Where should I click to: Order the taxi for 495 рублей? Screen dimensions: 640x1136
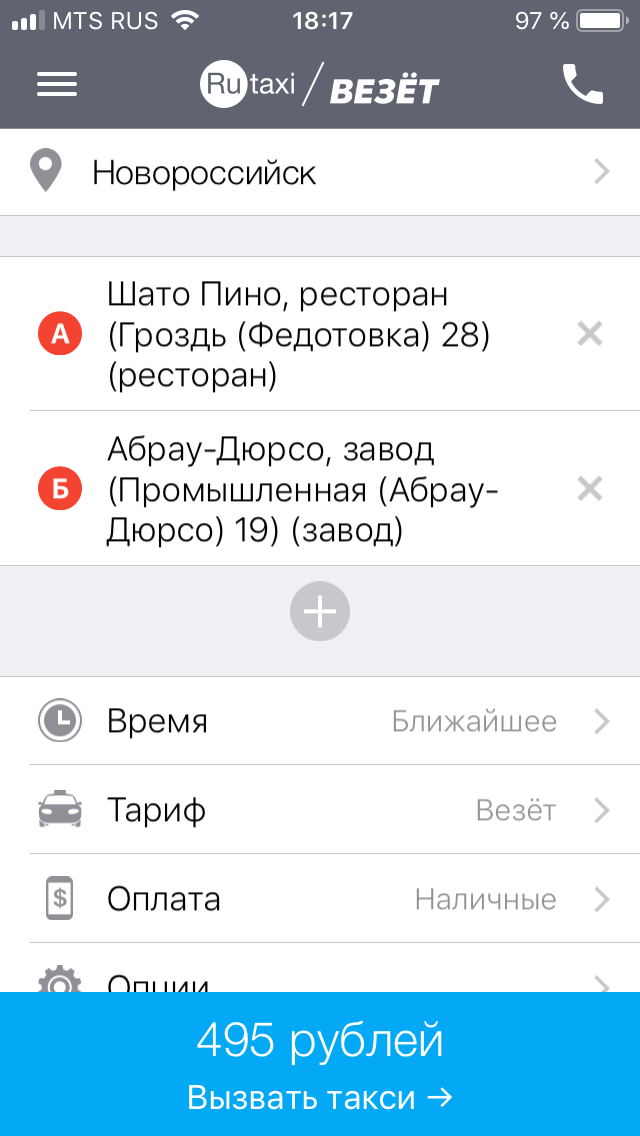(x=320, y=1064)
